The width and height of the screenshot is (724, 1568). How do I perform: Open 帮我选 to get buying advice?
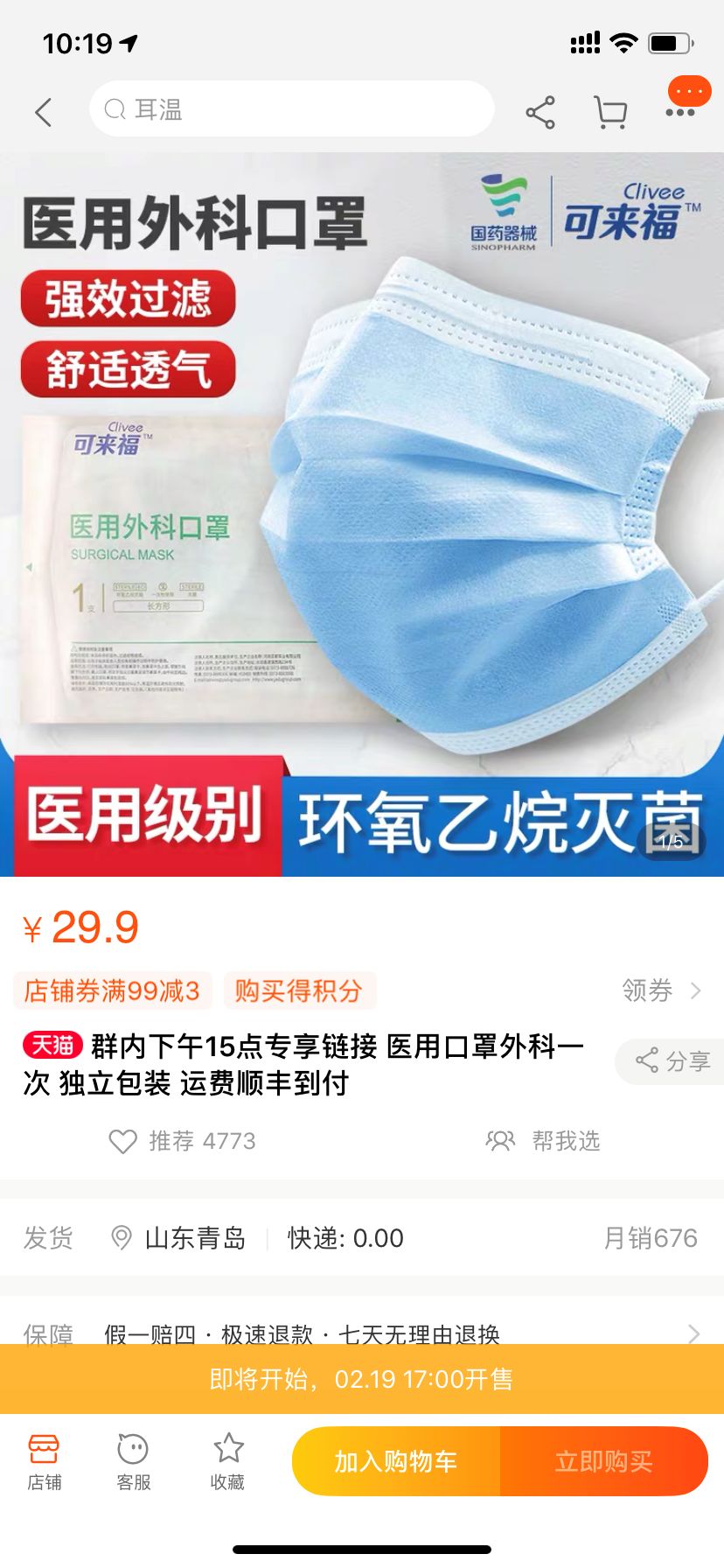[x=543, y=1141]
